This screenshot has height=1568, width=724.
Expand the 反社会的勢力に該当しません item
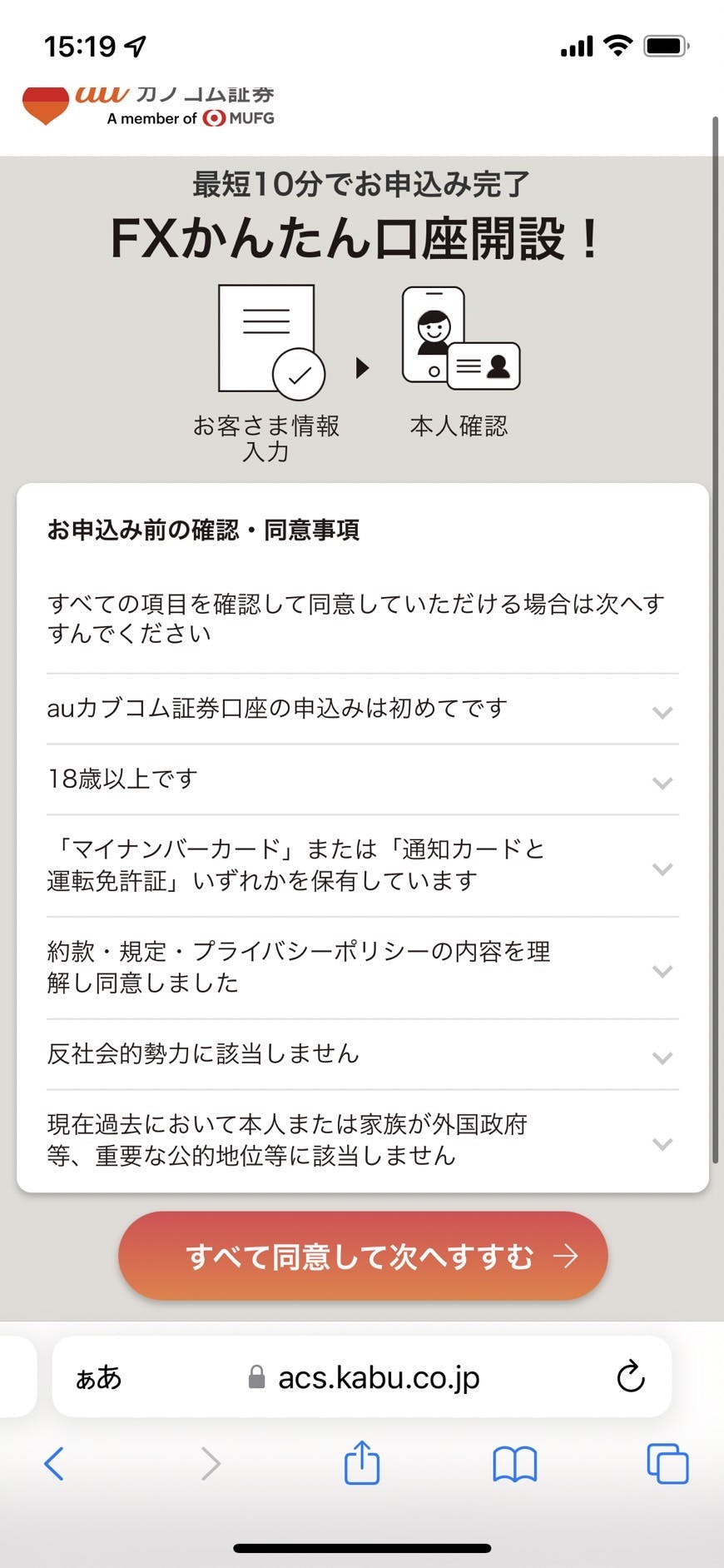(x=363, y=1054)
